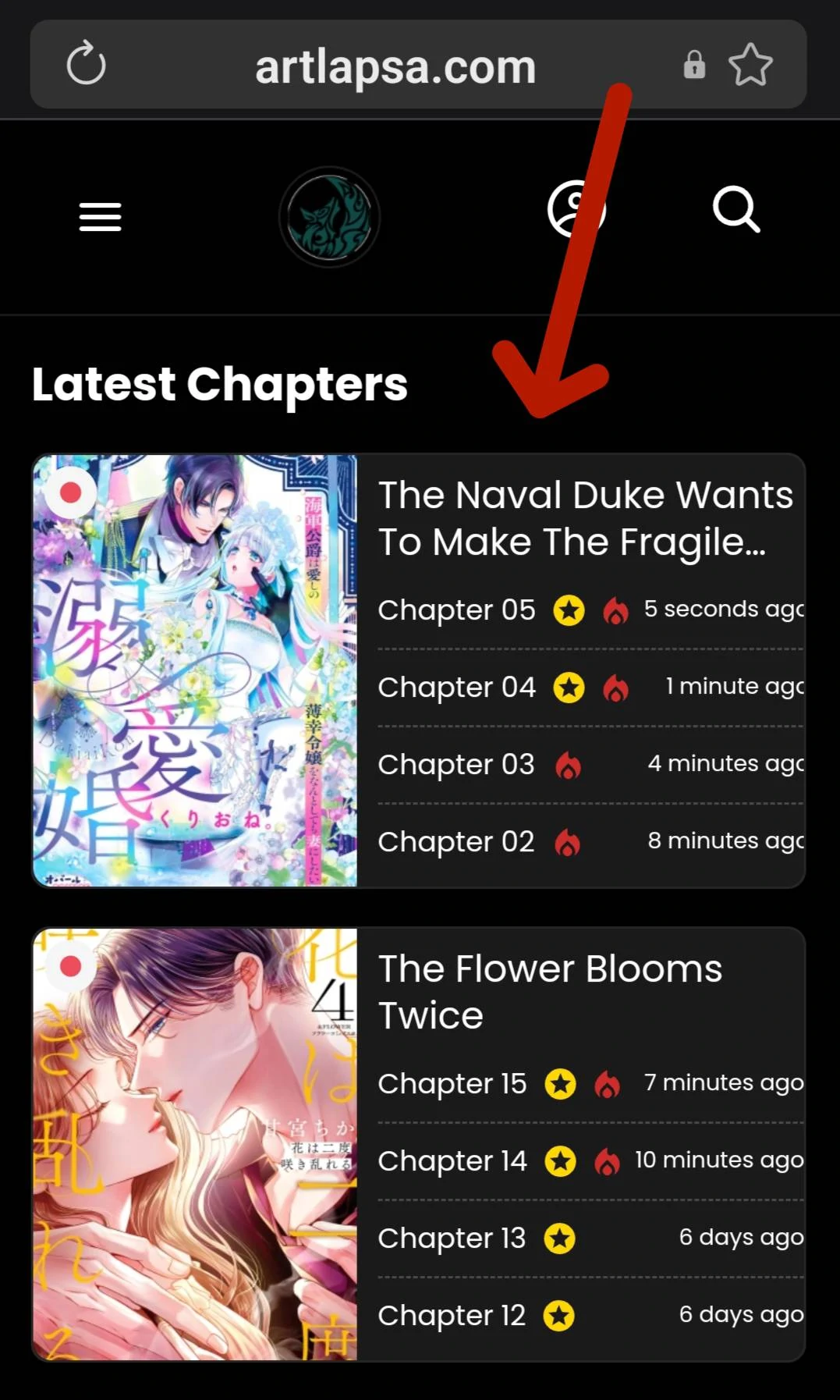
Task: Open The Naval Duke title link
Action: (585, 518)
